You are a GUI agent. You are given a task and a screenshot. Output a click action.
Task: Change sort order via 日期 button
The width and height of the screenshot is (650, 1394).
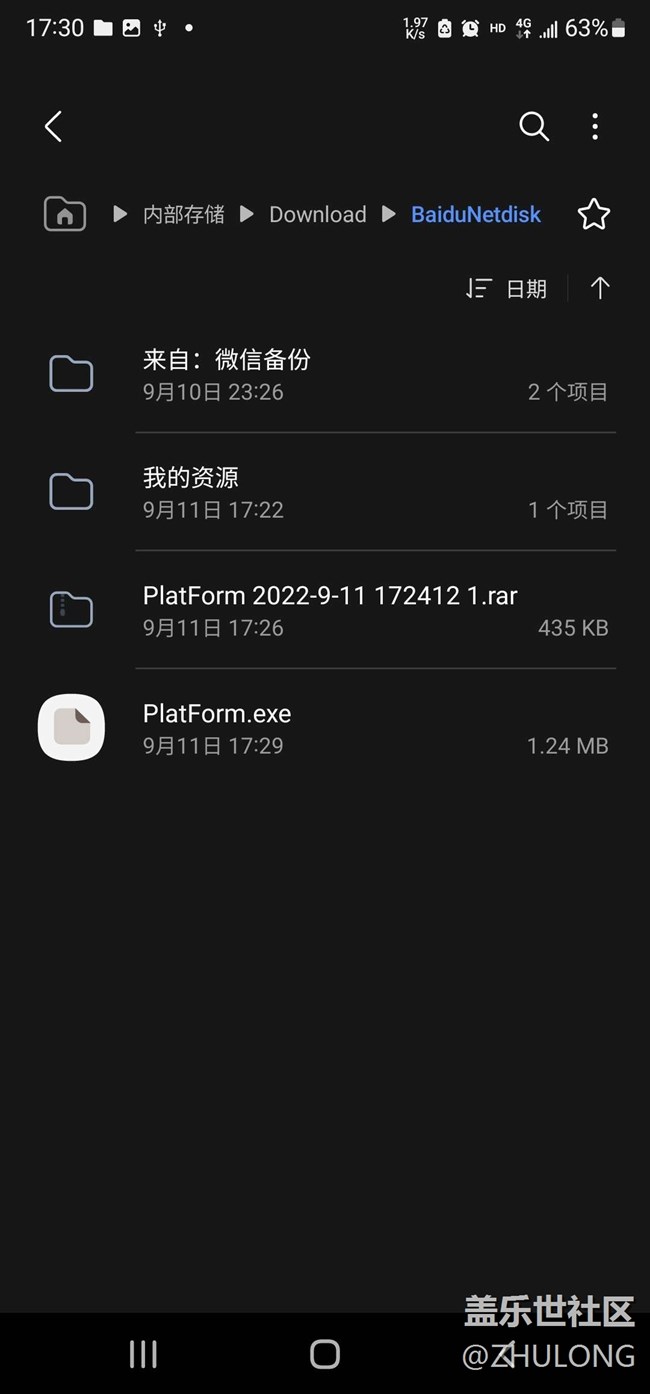click(507, 289)
